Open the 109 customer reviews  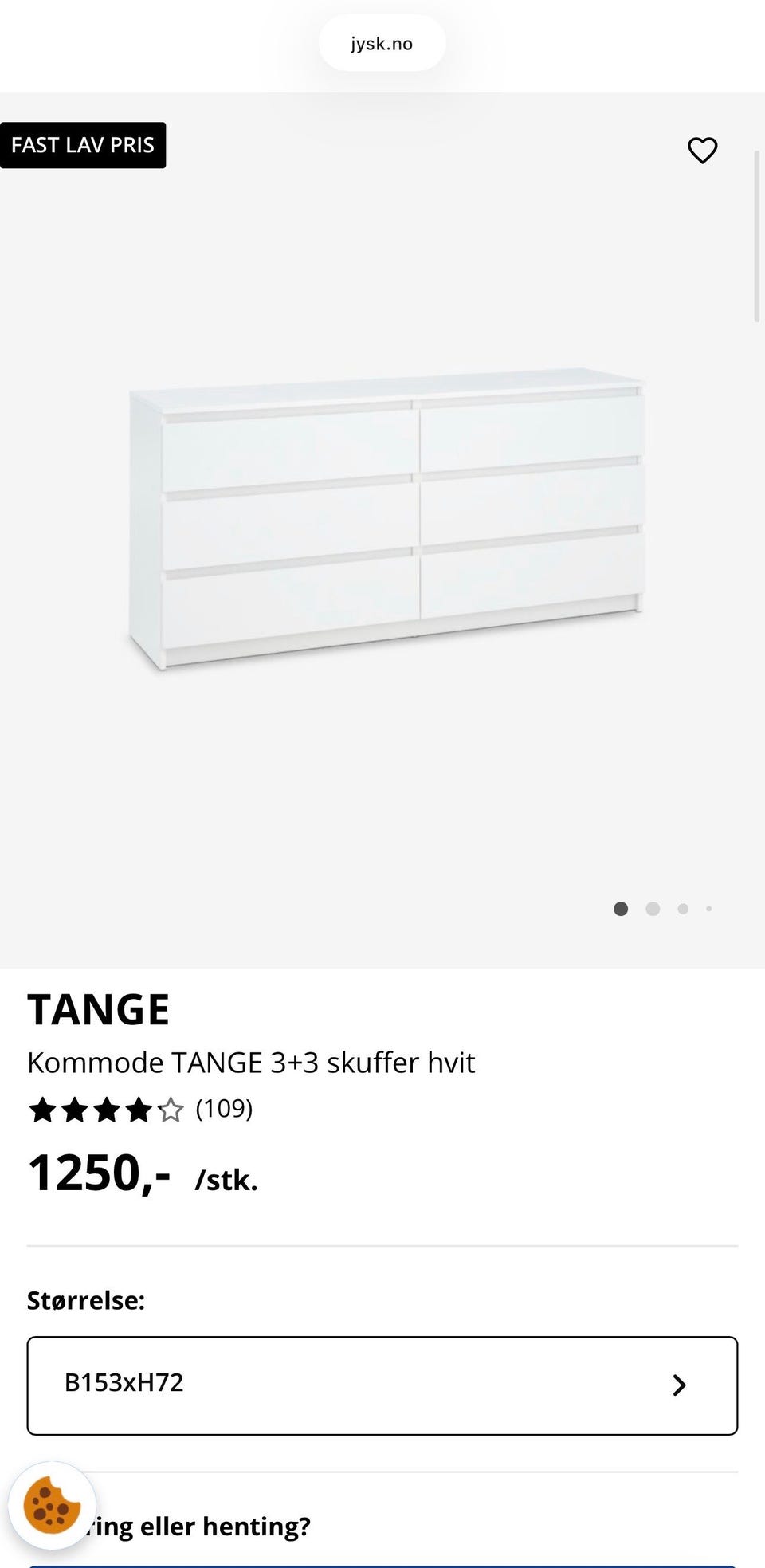224,1108
